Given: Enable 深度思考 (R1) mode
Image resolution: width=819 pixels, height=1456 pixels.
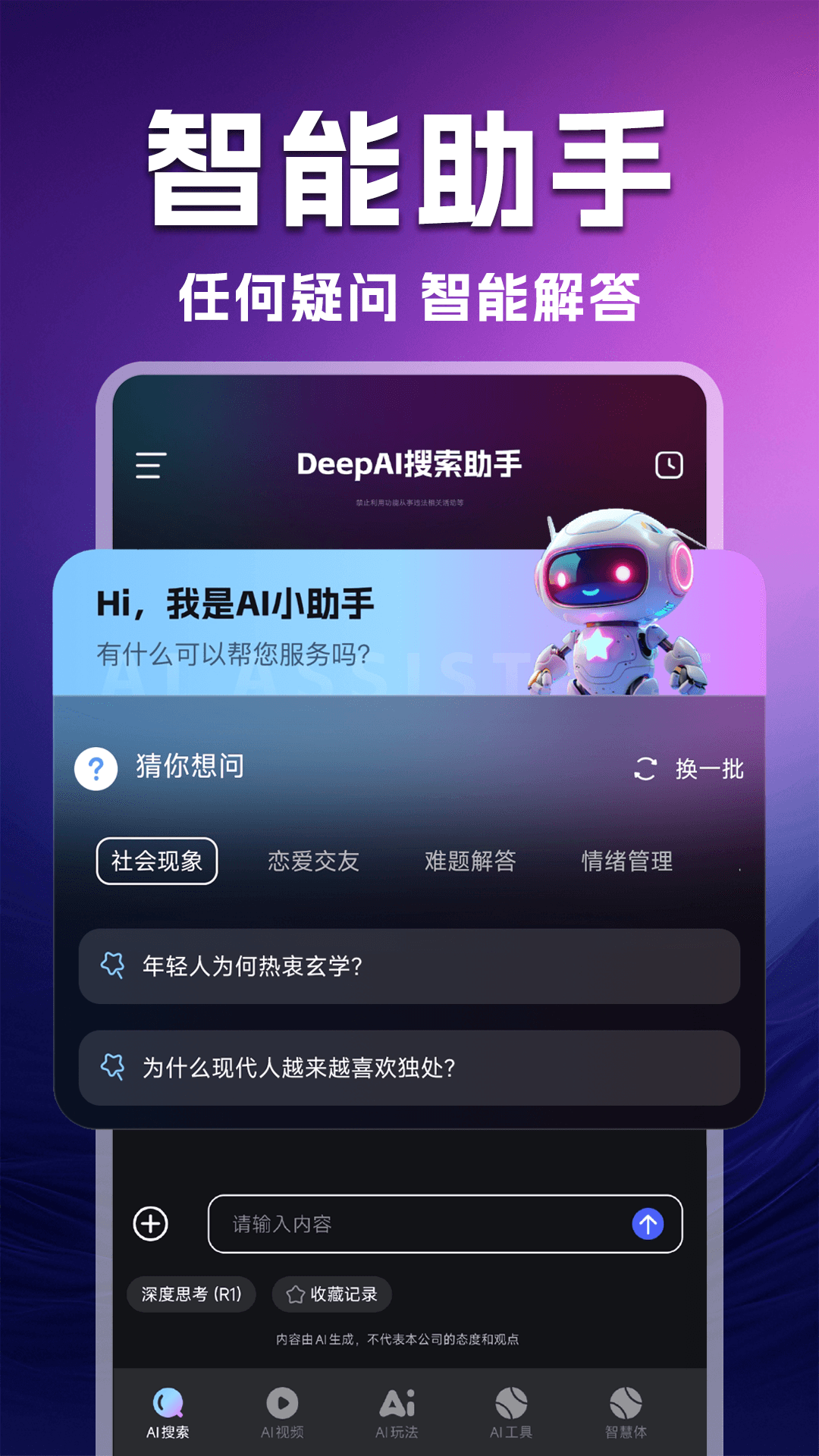Looking at the screenshot, I should pos(191,1294).
